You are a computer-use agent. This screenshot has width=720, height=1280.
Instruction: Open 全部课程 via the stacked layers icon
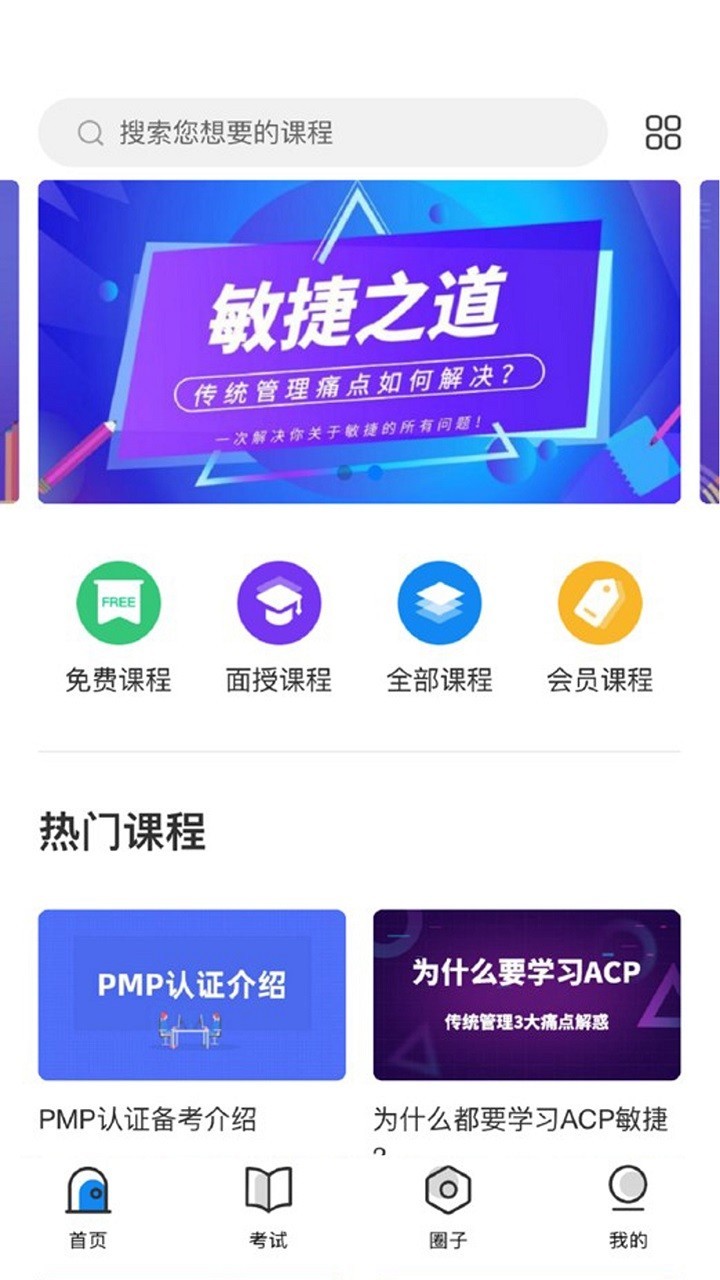(x=438, y=603)
